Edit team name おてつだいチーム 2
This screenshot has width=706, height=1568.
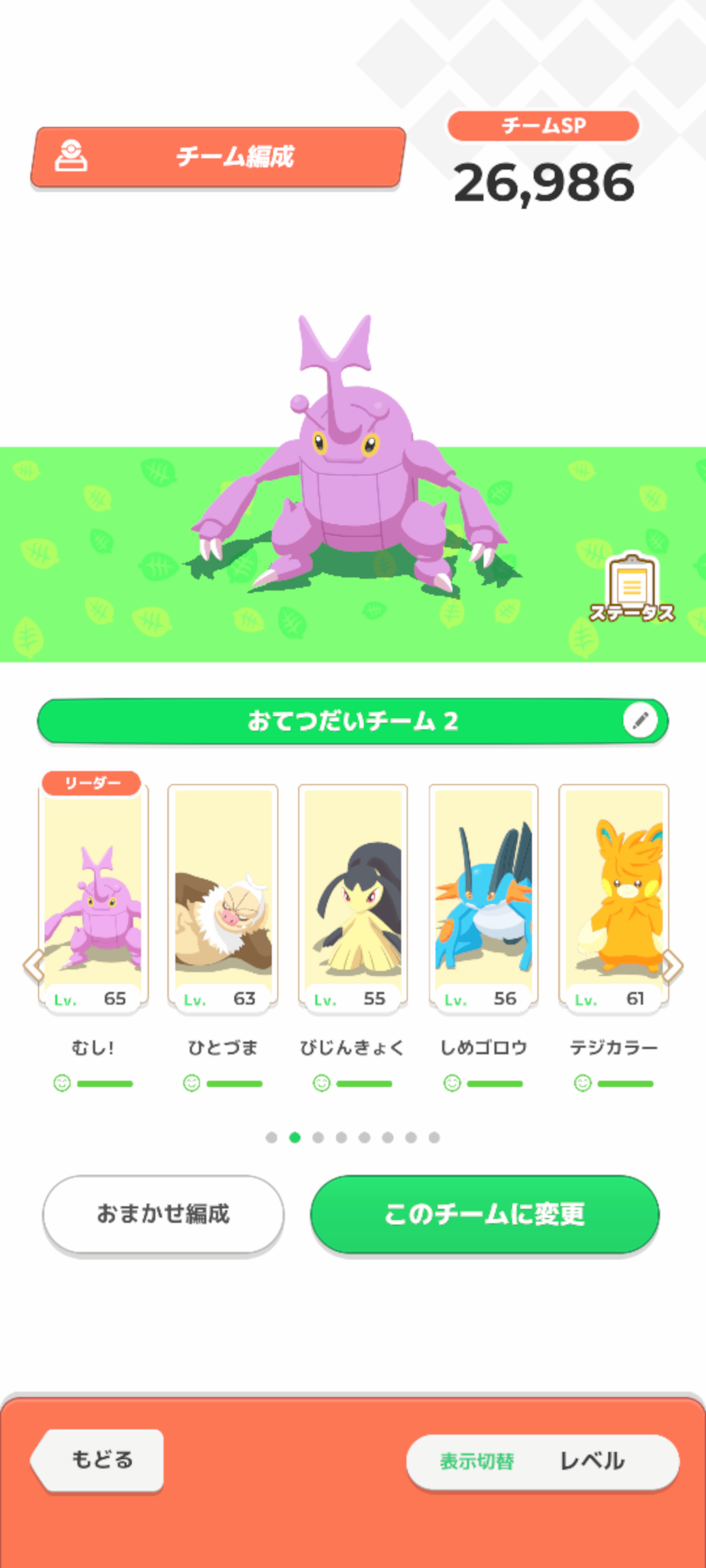click(x=640, y=721)
